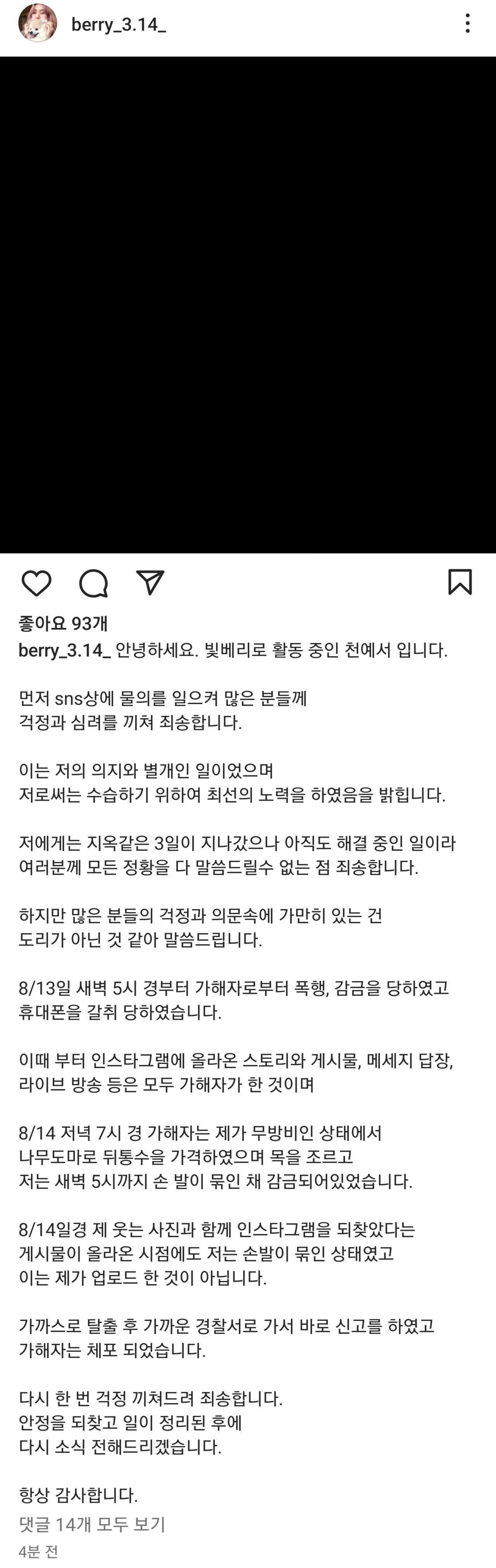View the list of 93 likes
496x1568 pixels.
point(63,623)
